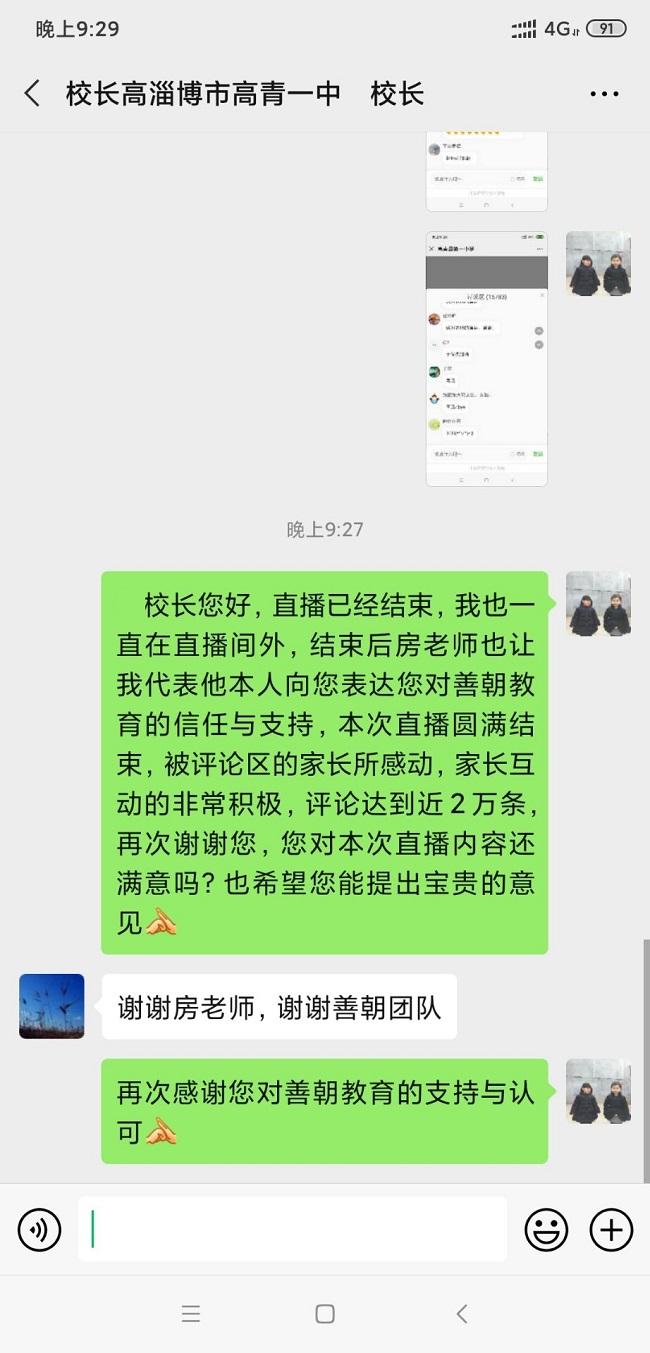Tap the system home button
The width and height of the screenshot is (650, 1353).
point(325,1314)
